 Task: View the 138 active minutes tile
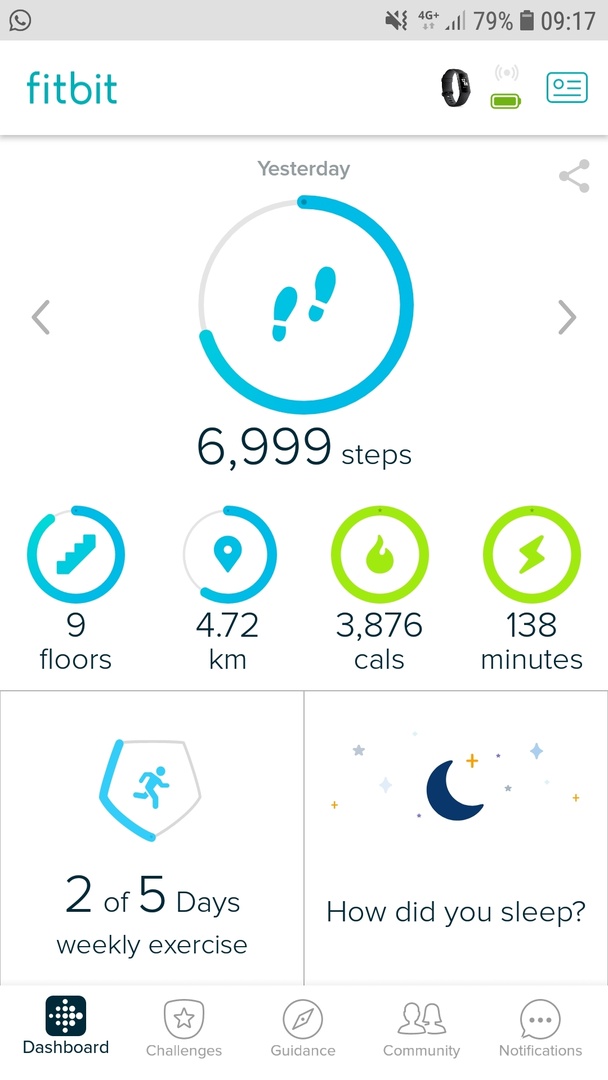[x=532, y=589]
